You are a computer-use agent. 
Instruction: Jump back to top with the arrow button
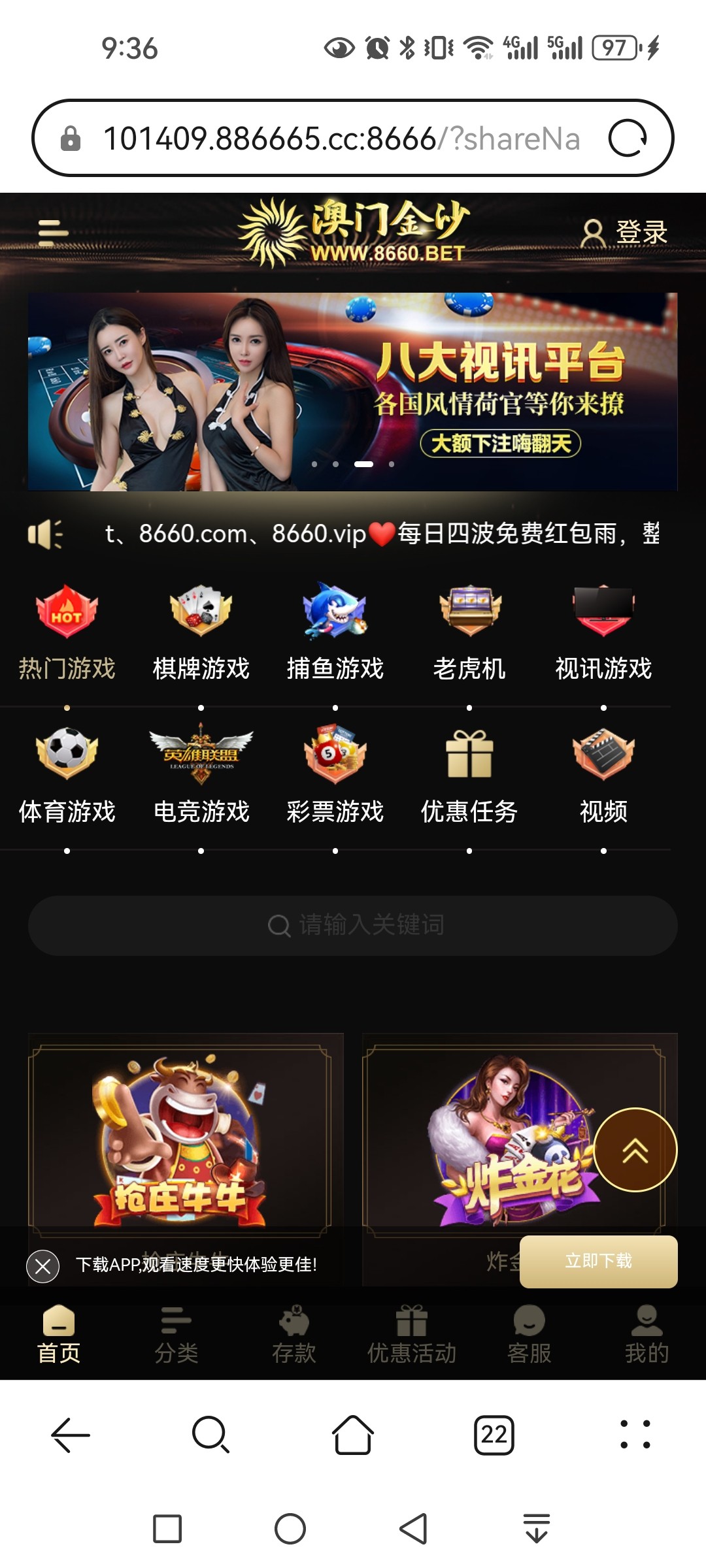(x=635, y=1150)
